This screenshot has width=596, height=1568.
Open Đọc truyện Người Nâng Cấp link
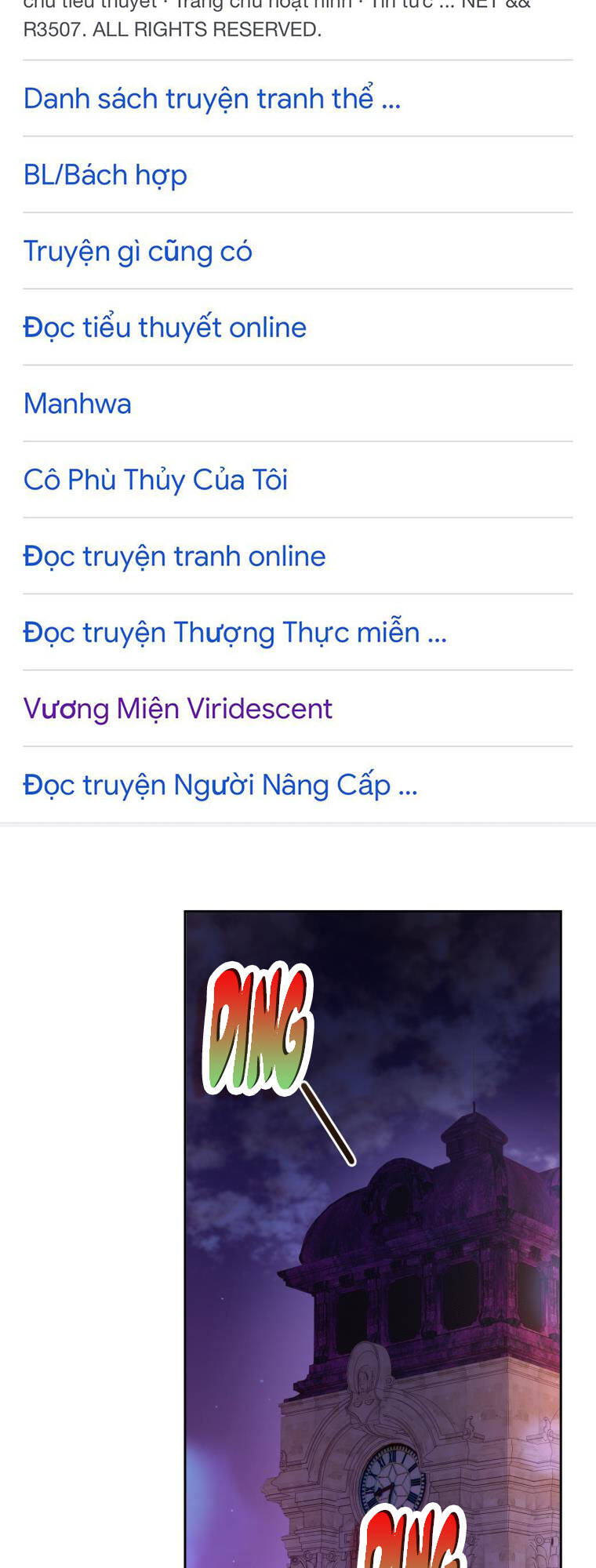pyautogui.click(x=220, y=785)
